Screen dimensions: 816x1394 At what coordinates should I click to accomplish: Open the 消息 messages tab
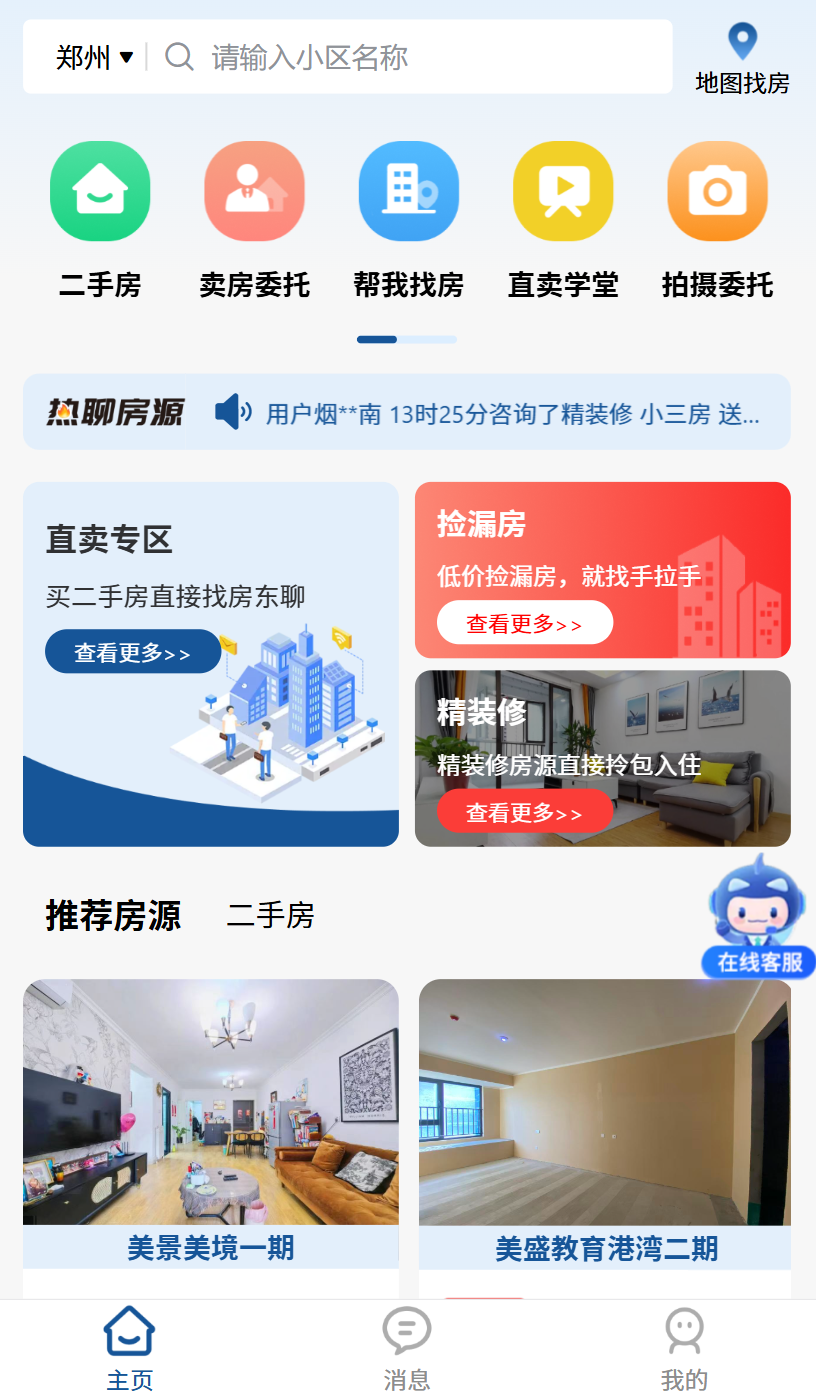[406, 1345]
